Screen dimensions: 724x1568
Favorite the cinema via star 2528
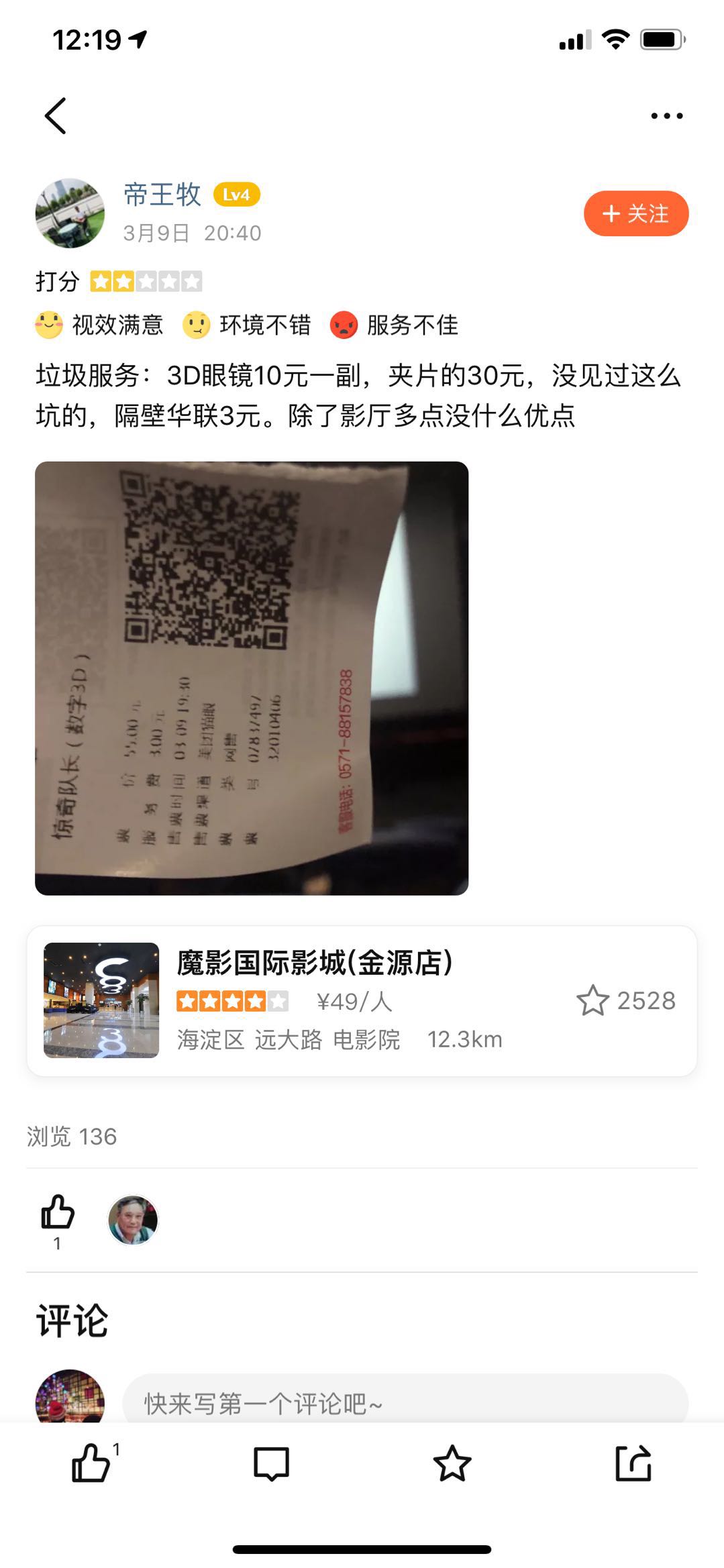pos(592,1000)
